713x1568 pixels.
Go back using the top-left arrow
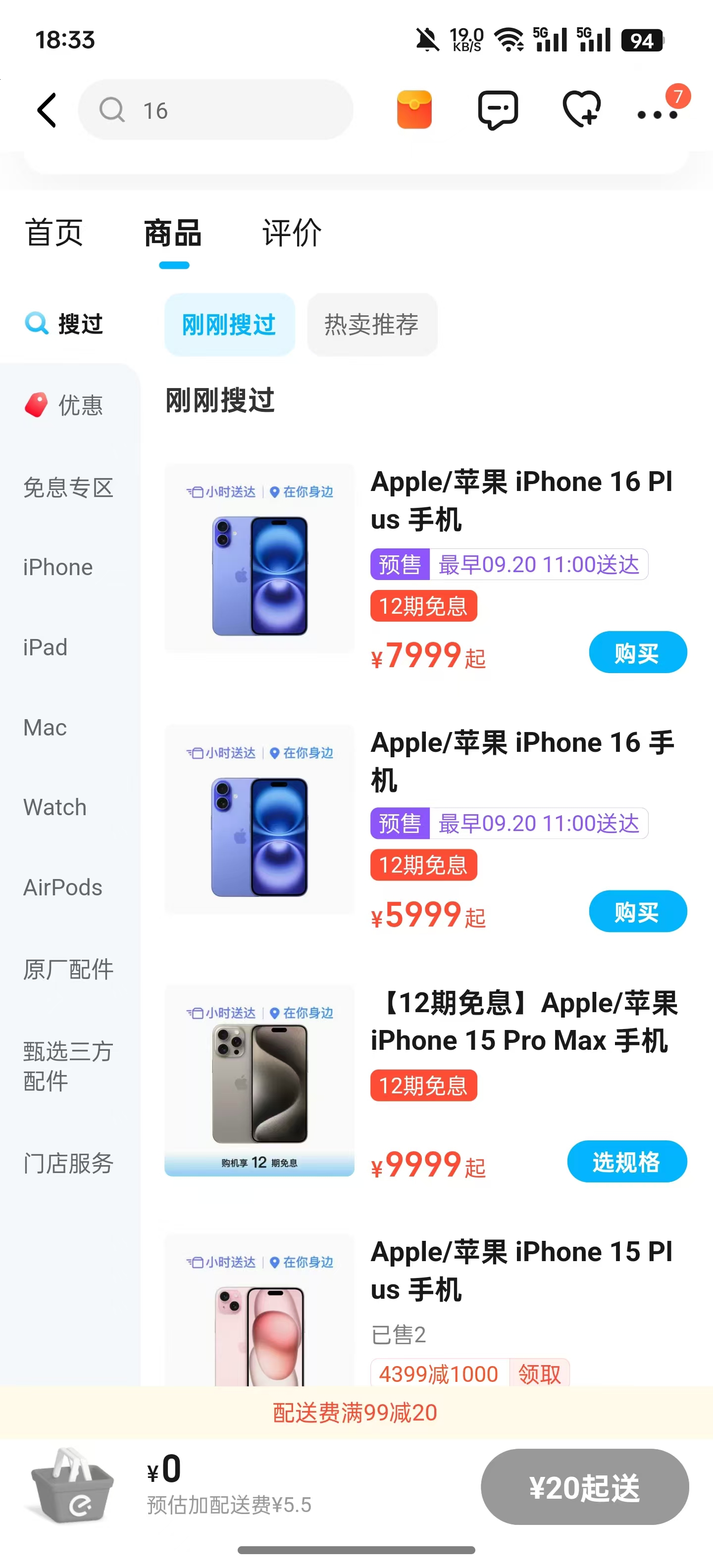pos(46,110)
